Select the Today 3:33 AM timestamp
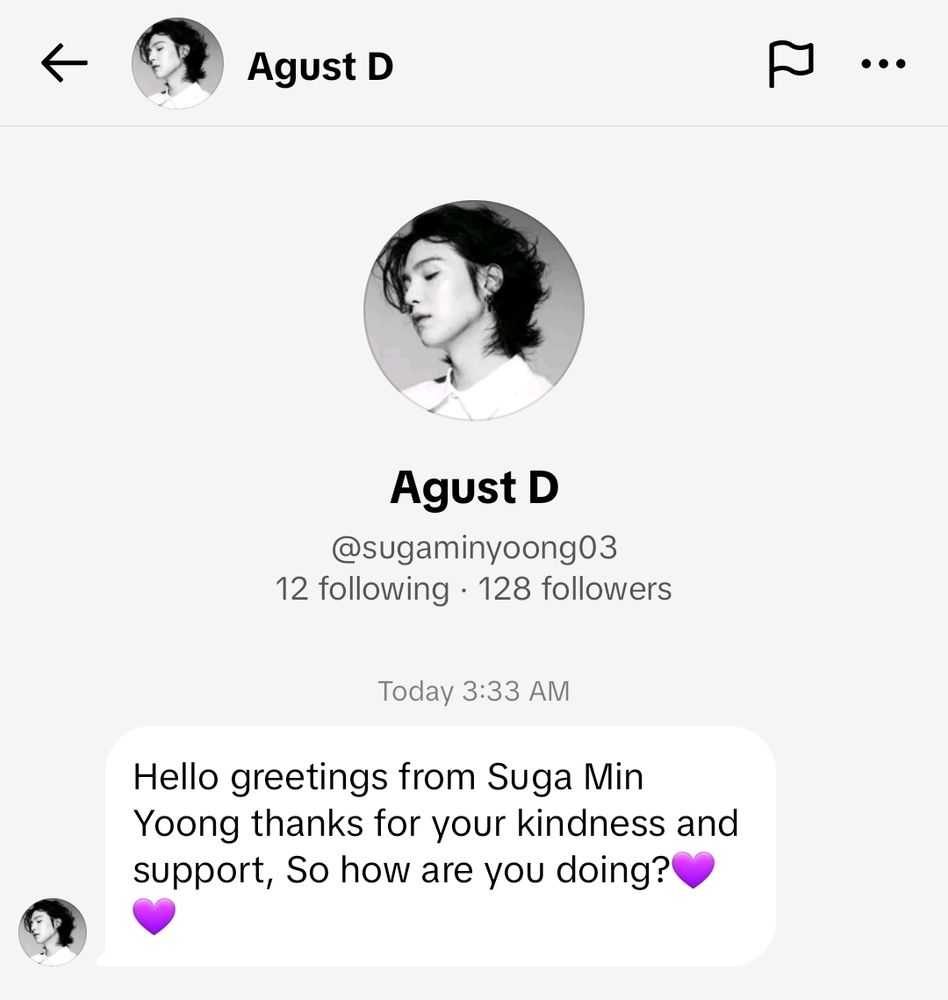 pyautogui.click(x=473, y=690)
